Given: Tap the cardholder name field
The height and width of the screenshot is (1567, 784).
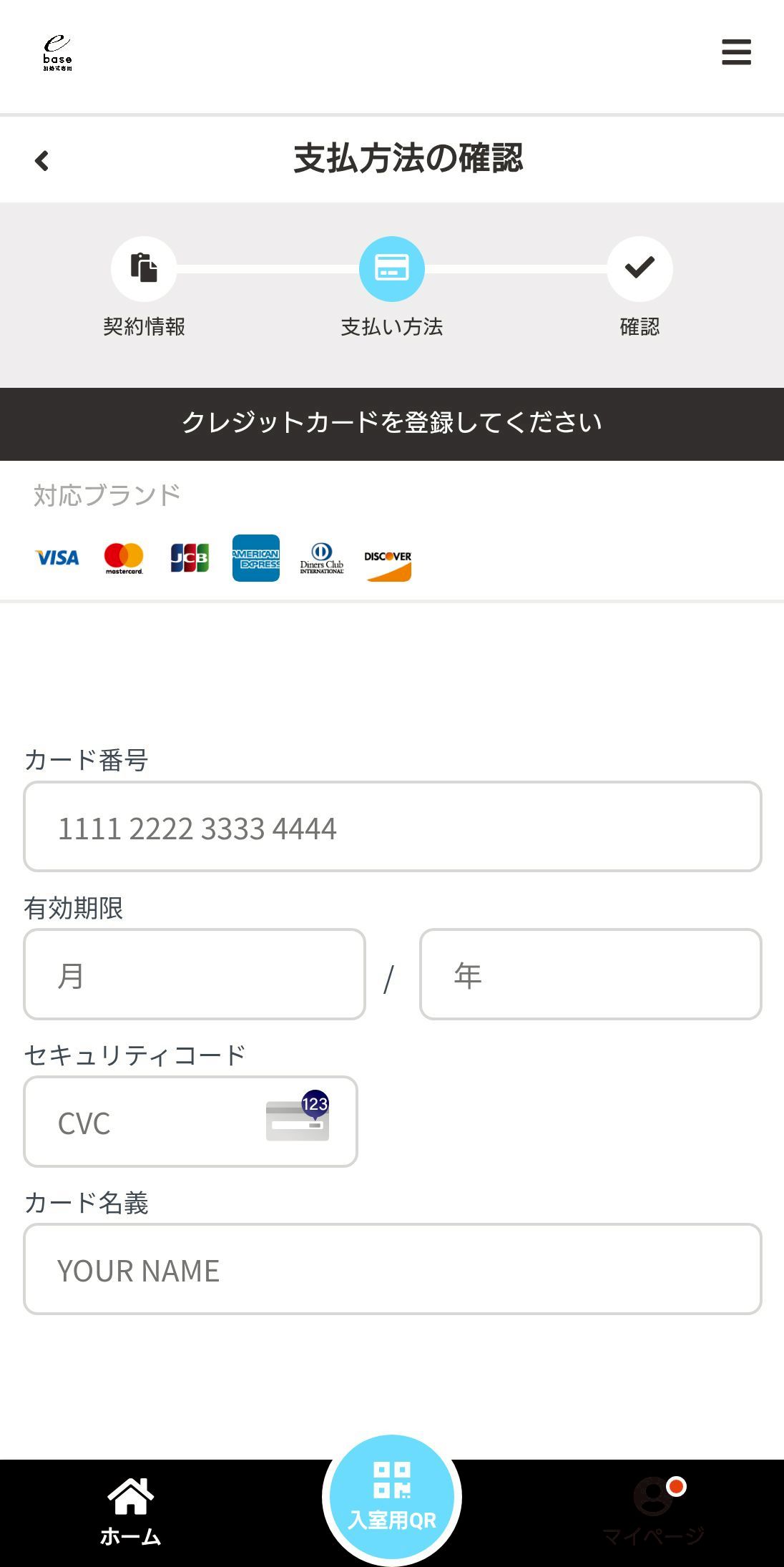Looking at the screenshot, I should [392, 1269].
